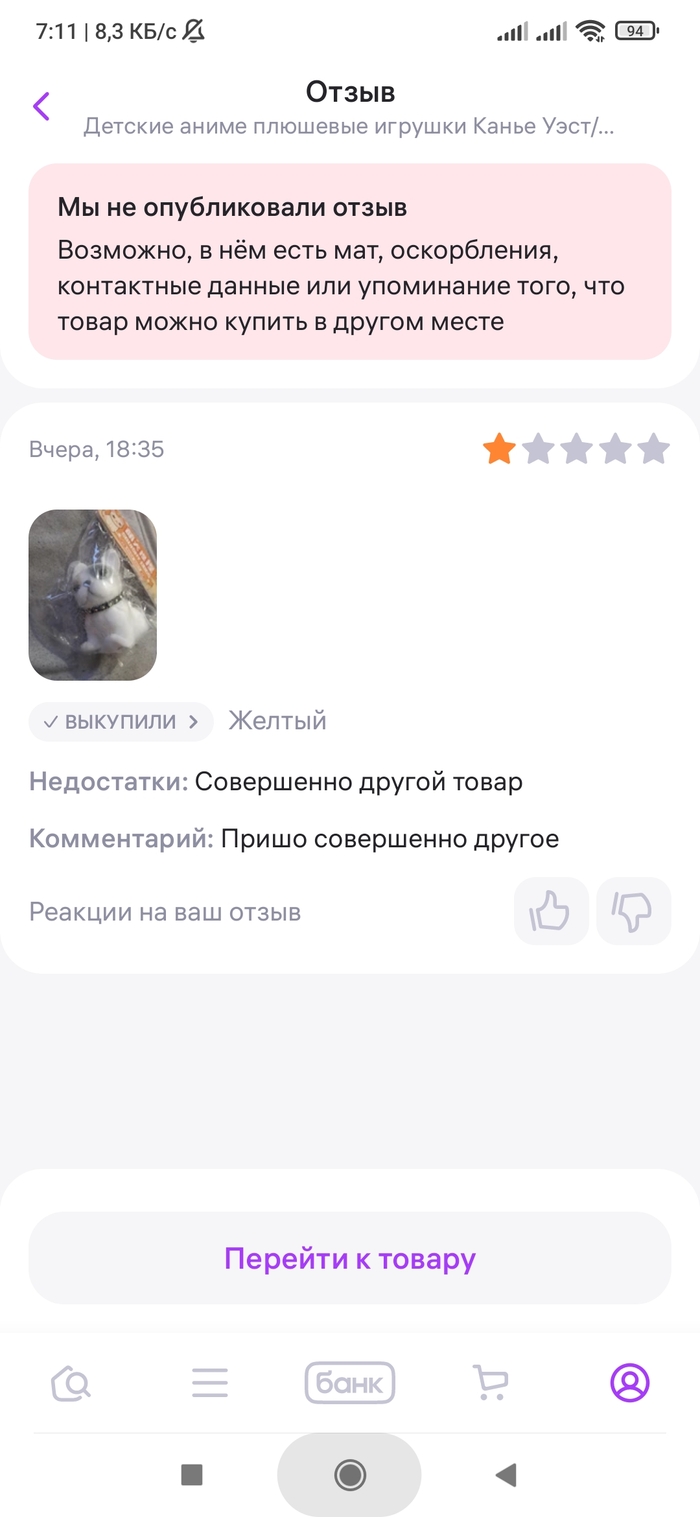The width and height of the screenshot is (700, 1517).
Task: Give the review a thumbs up
Action: (551, 911)
